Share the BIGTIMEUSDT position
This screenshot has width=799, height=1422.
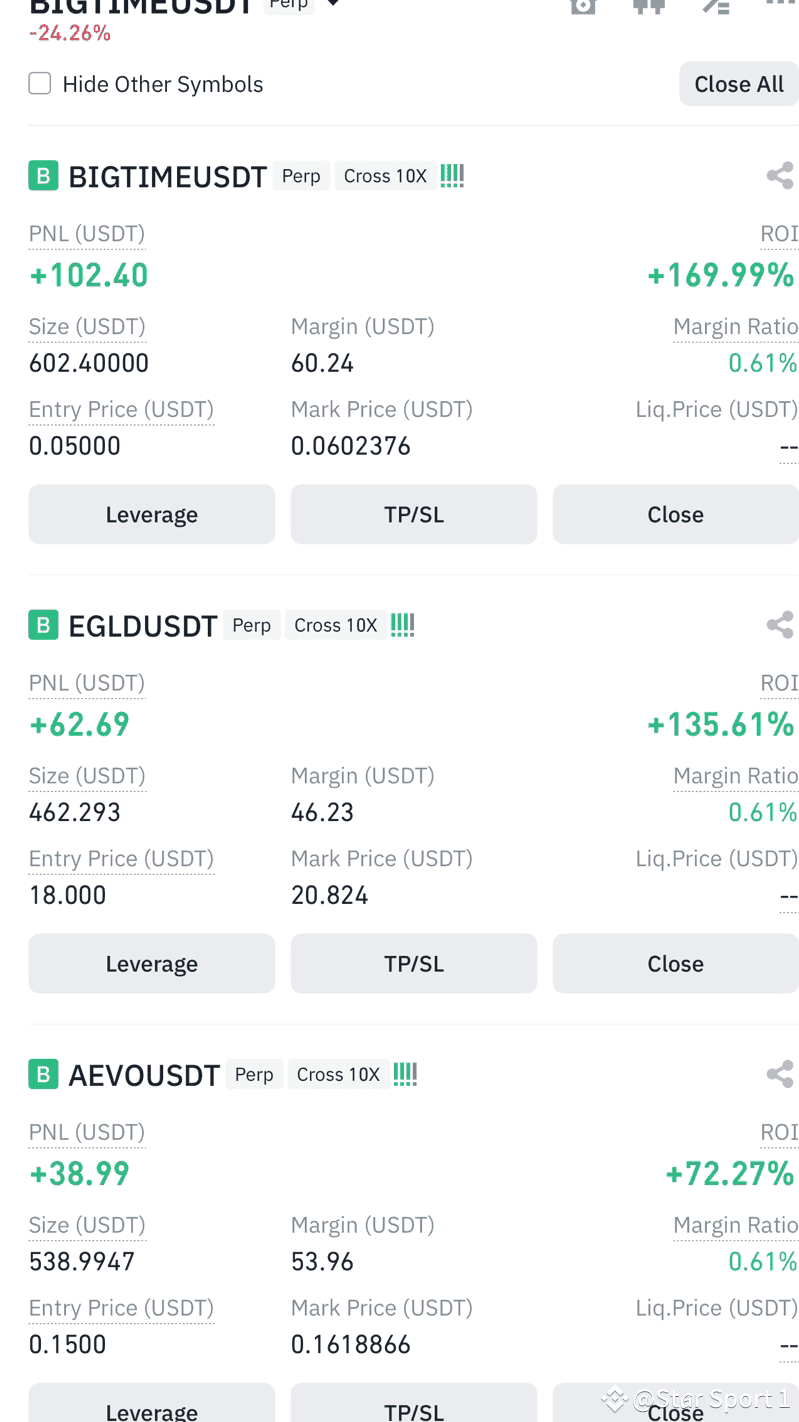(779, 176)
